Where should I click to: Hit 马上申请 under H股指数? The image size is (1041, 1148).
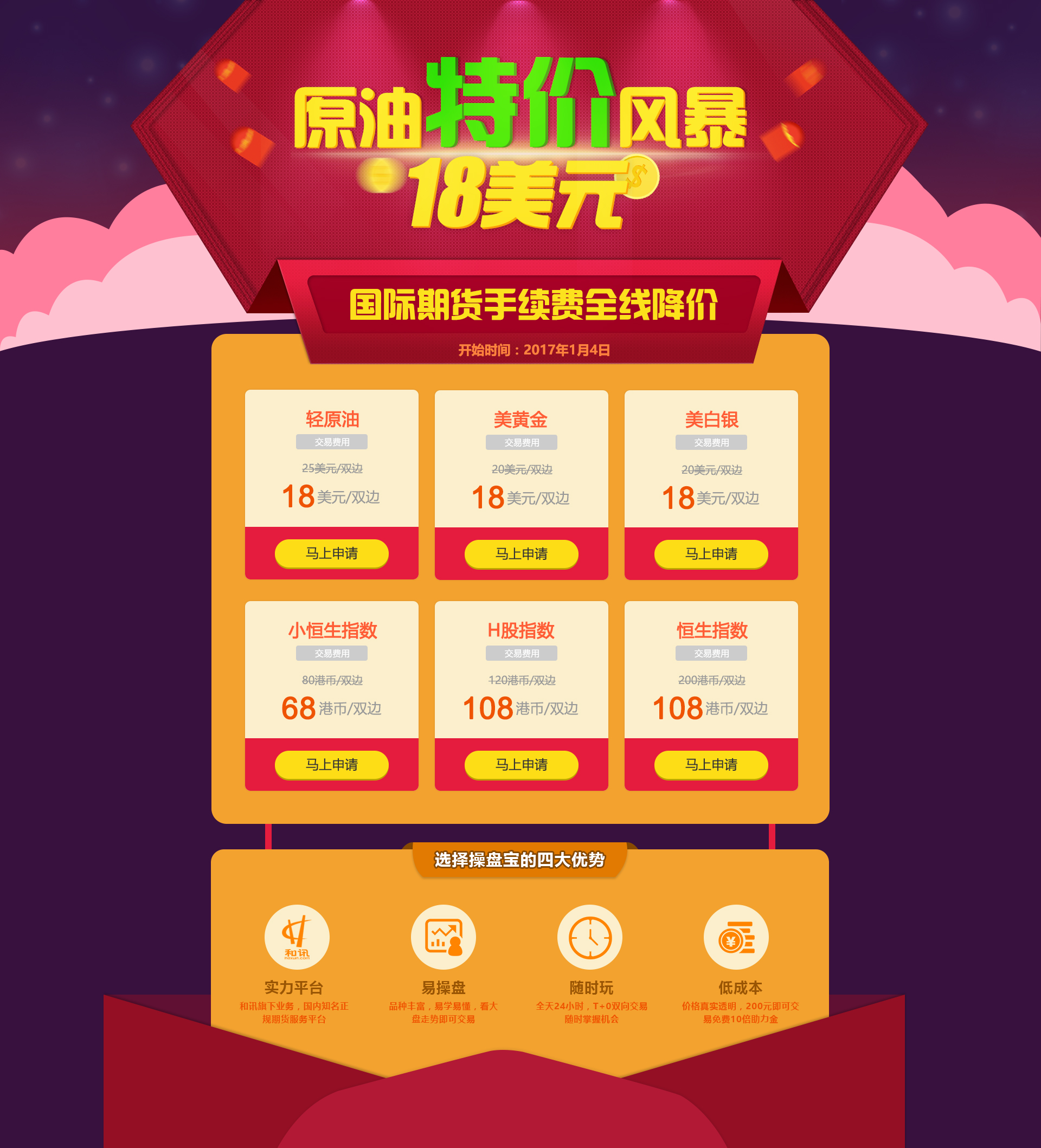click(521, 764)
